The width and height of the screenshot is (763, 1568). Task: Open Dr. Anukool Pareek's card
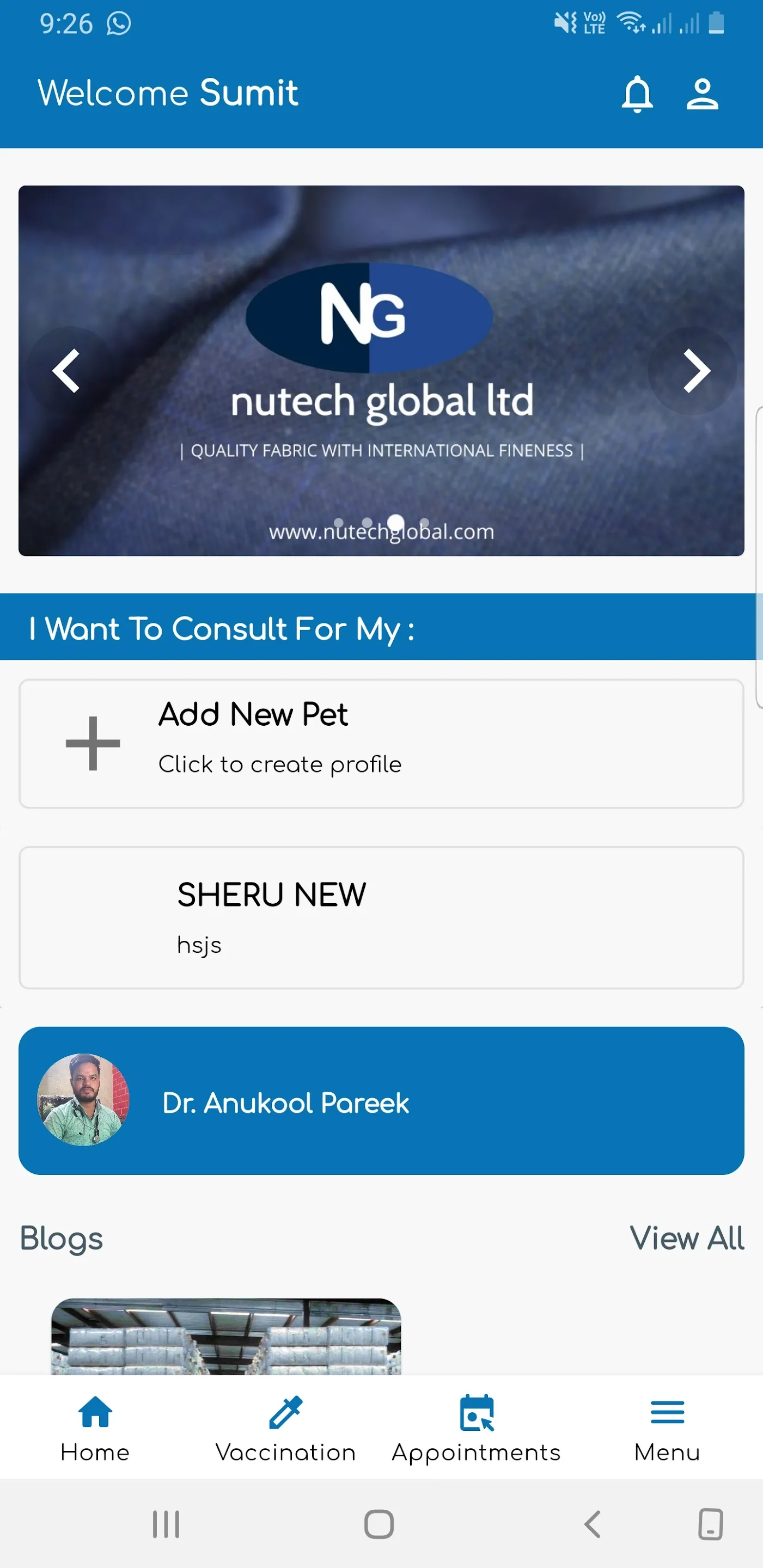pyautogui.click(x=381, y=1100)
